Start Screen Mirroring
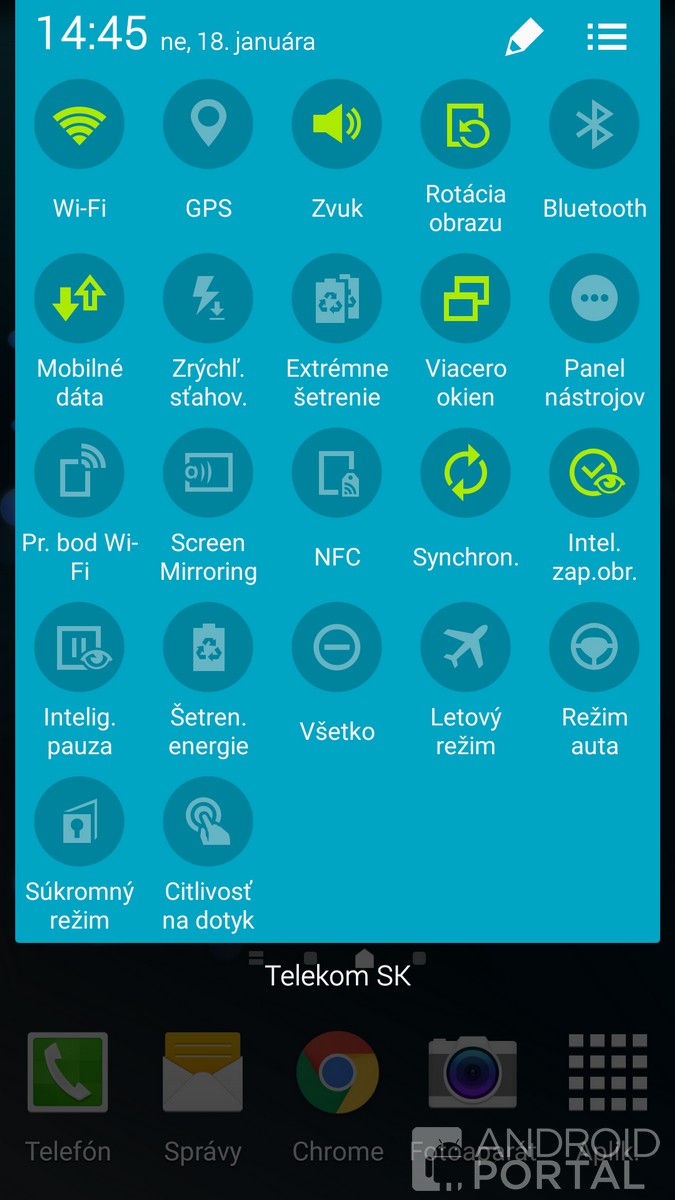 pos(208,473)
